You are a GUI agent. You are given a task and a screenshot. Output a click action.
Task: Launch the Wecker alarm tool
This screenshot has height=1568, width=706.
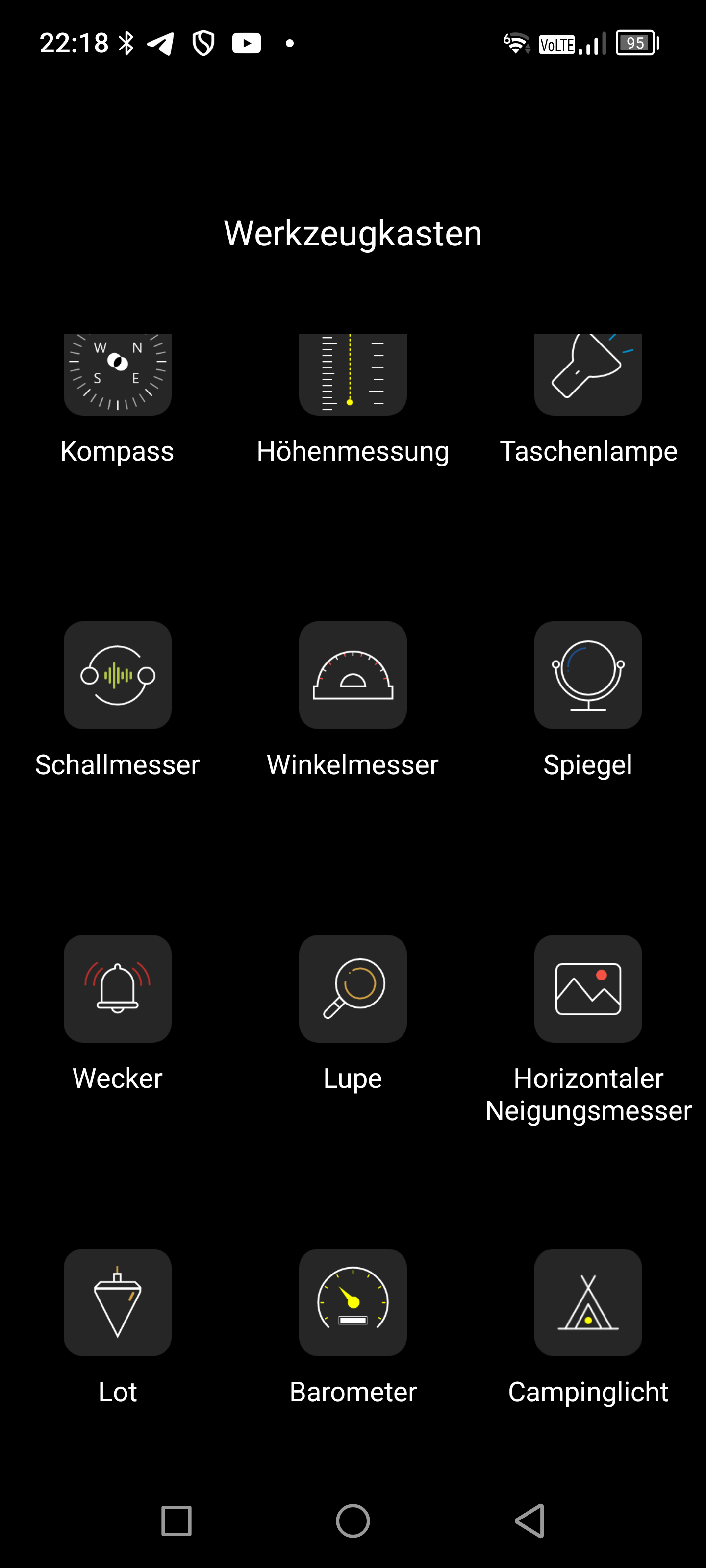click(118, 988)
